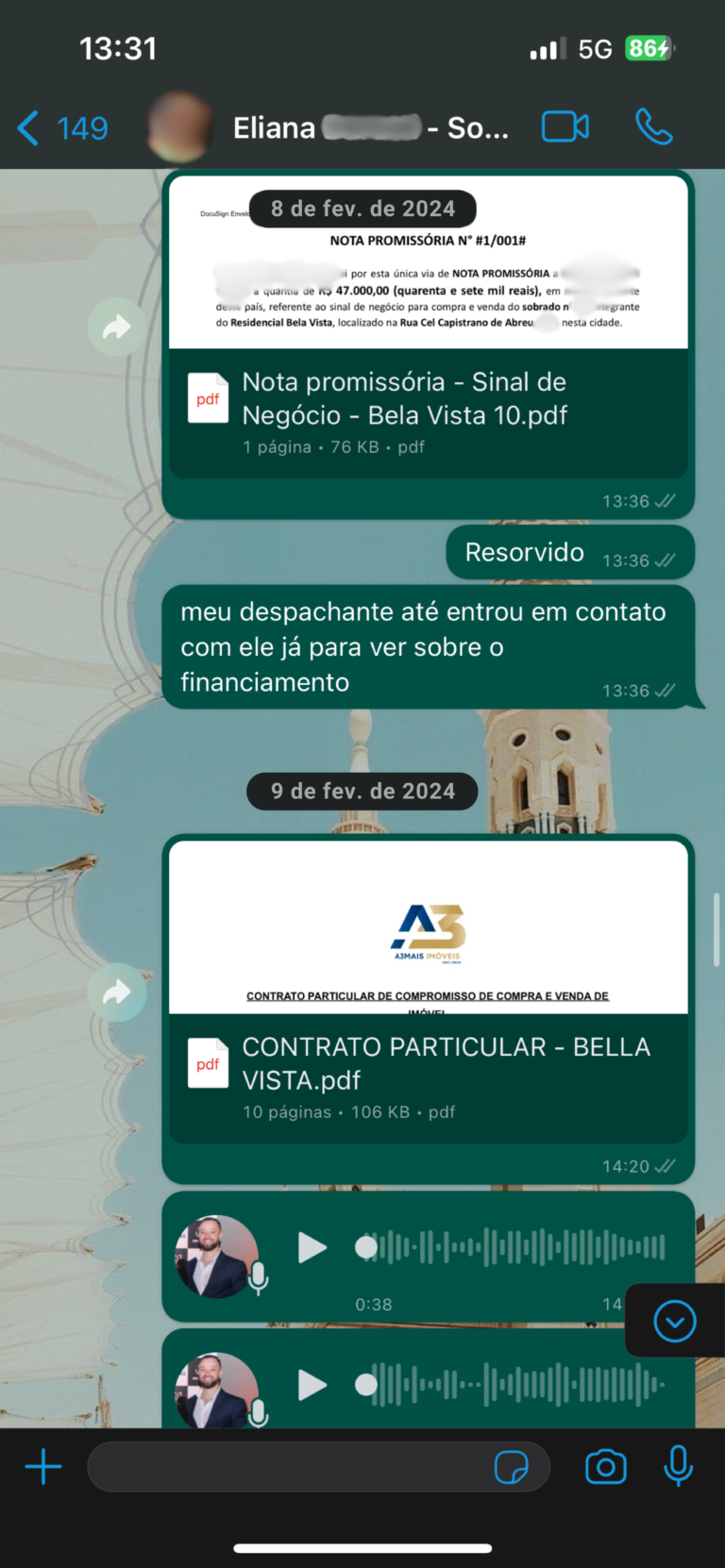Viewport: 725px width, 1568px height.
Task: Open the sticker picker
Action: (512, 1467)
